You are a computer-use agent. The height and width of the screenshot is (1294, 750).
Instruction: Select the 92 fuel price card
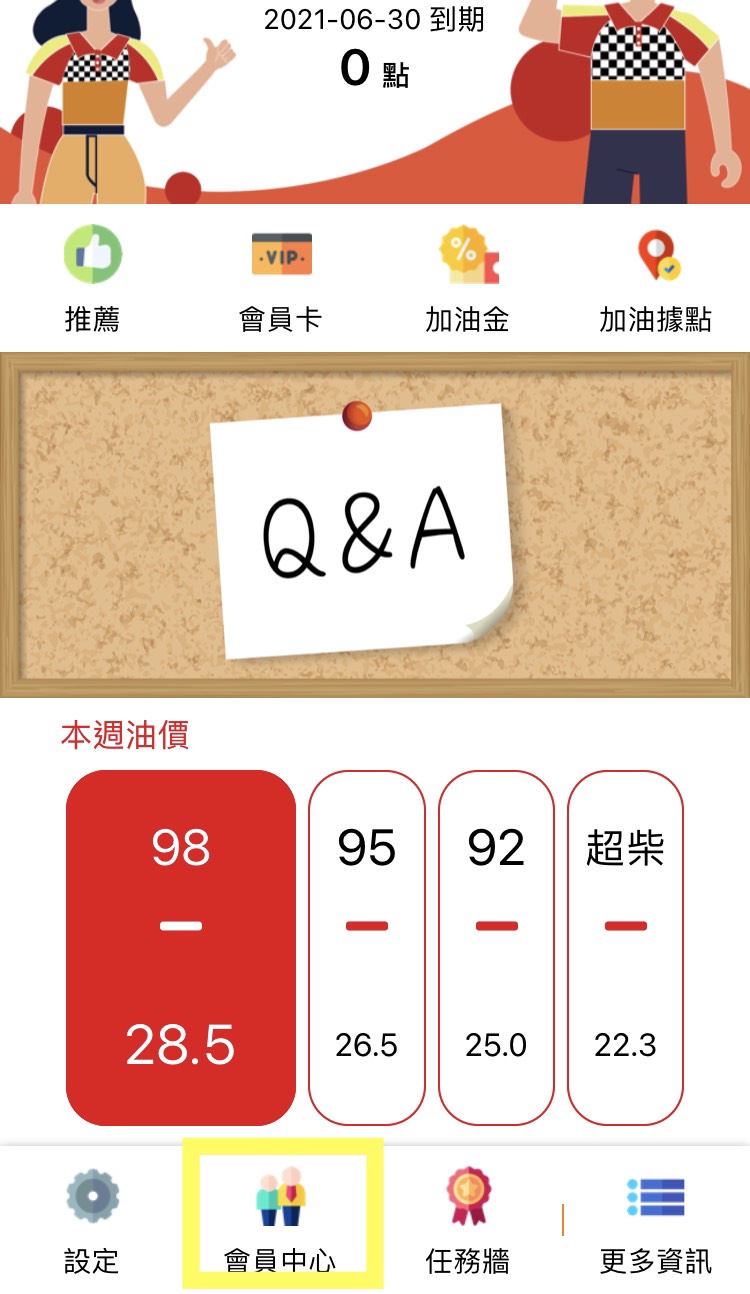(x=496, y=947)
